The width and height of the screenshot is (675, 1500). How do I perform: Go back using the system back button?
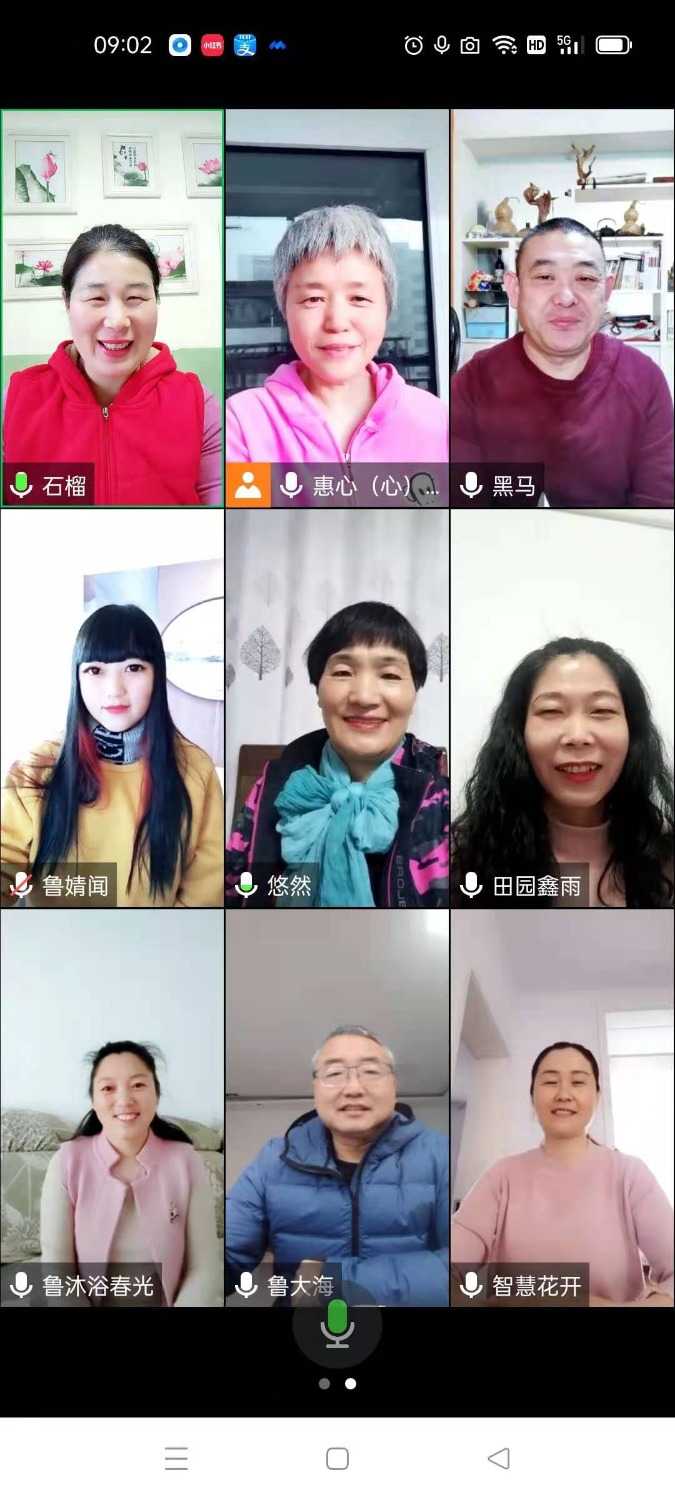click(x=498, y=1458)
